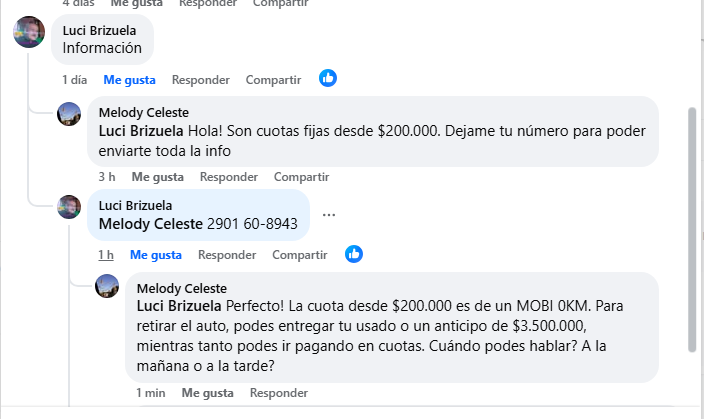
Task: Open Melody Celeste's profile picture on MOBI comment
Action: coord(108,288)
